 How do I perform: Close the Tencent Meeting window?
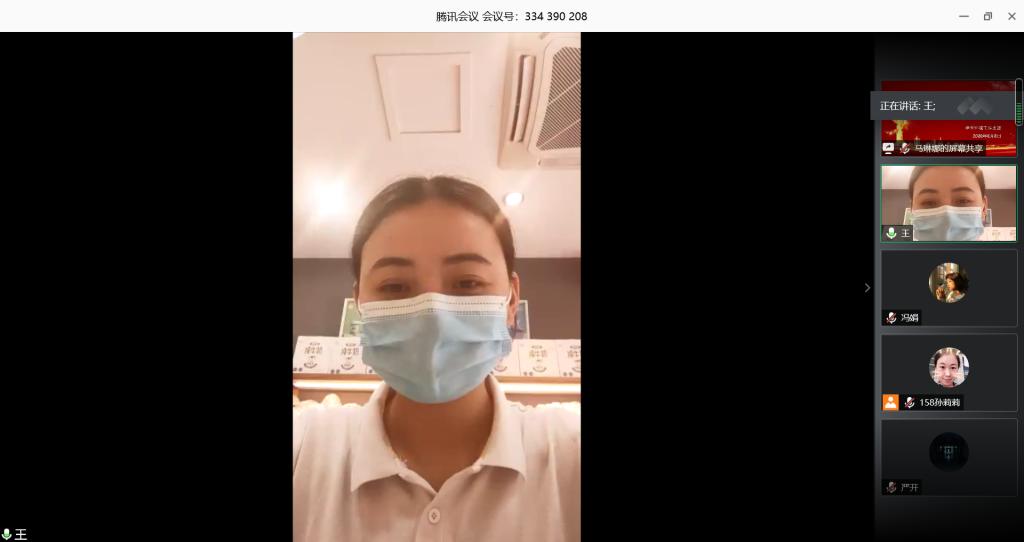[1011, 16]
